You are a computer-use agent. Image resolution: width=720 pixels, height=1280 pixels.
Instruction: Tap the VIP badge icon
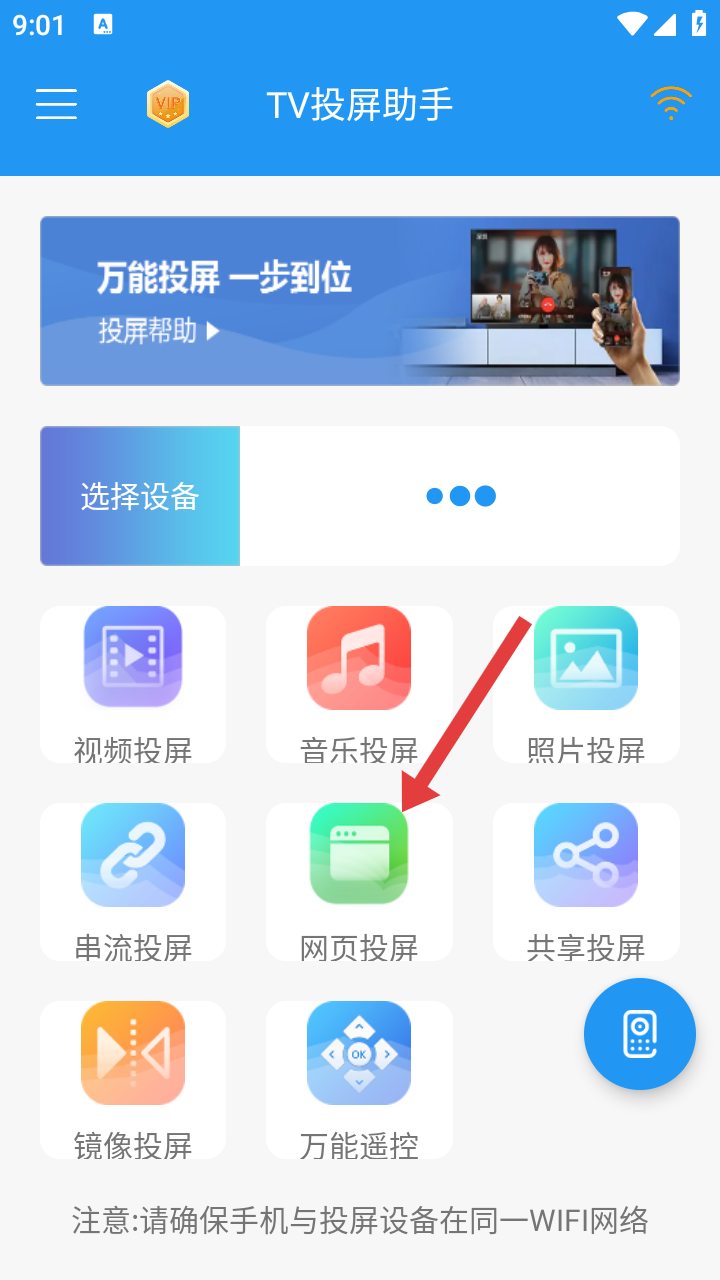coord(167,104)
